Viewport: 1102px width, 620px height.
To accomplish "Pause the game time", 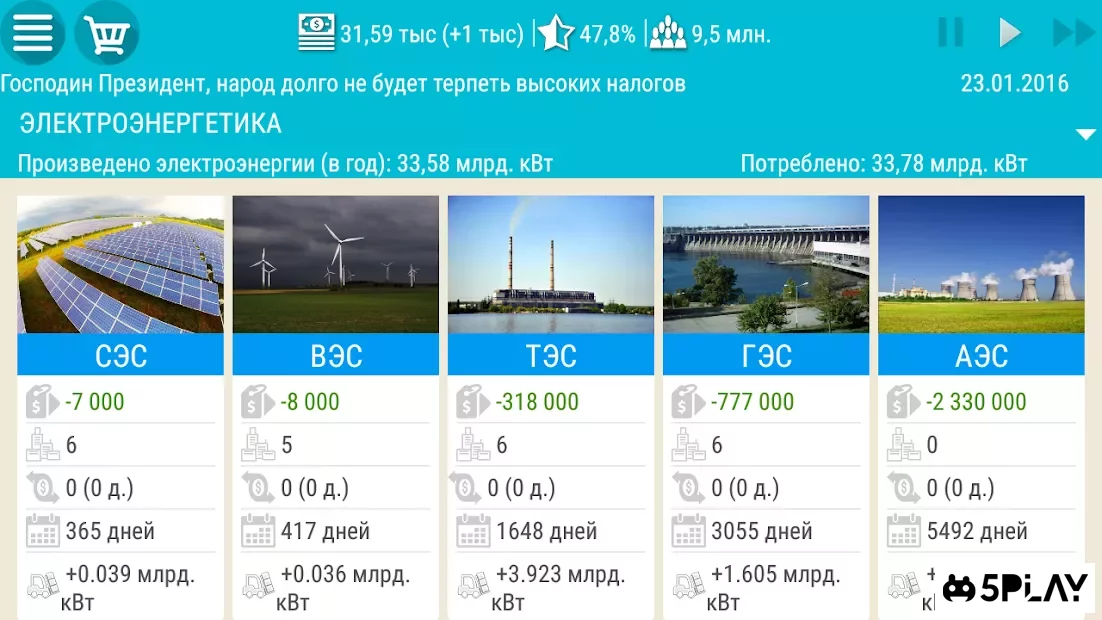I will coord(950,33).
